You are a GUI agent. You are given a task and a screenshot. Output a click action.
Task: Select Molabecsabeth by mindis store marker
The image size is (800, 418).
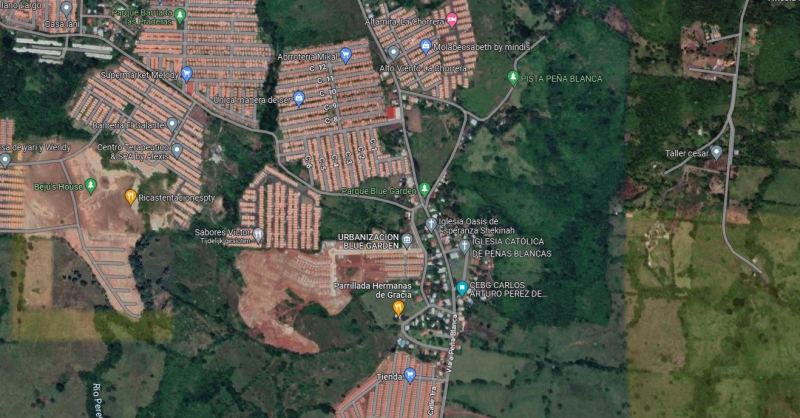(427, 46)
